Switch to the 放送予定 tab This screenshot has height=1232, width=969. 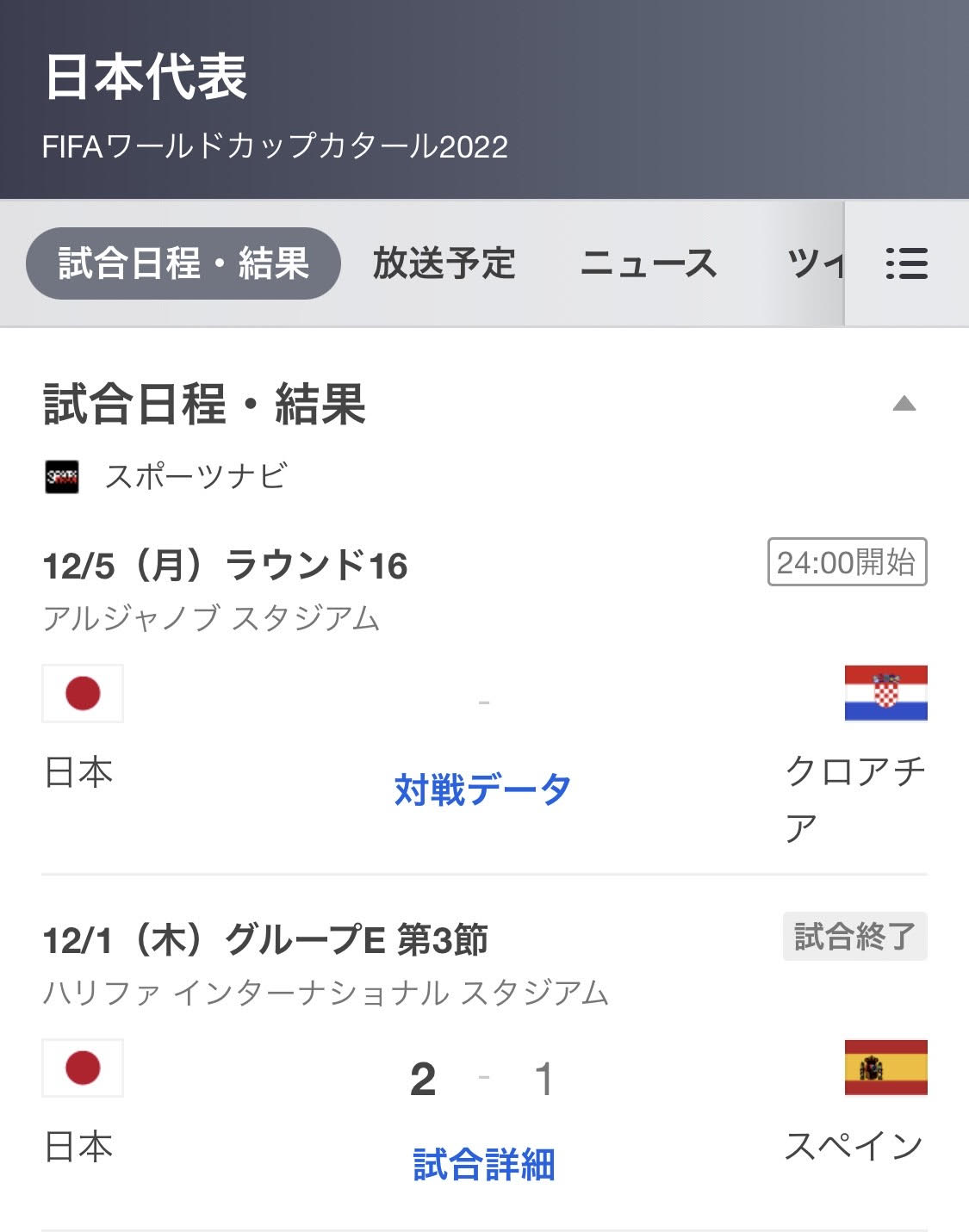(444, 263)
